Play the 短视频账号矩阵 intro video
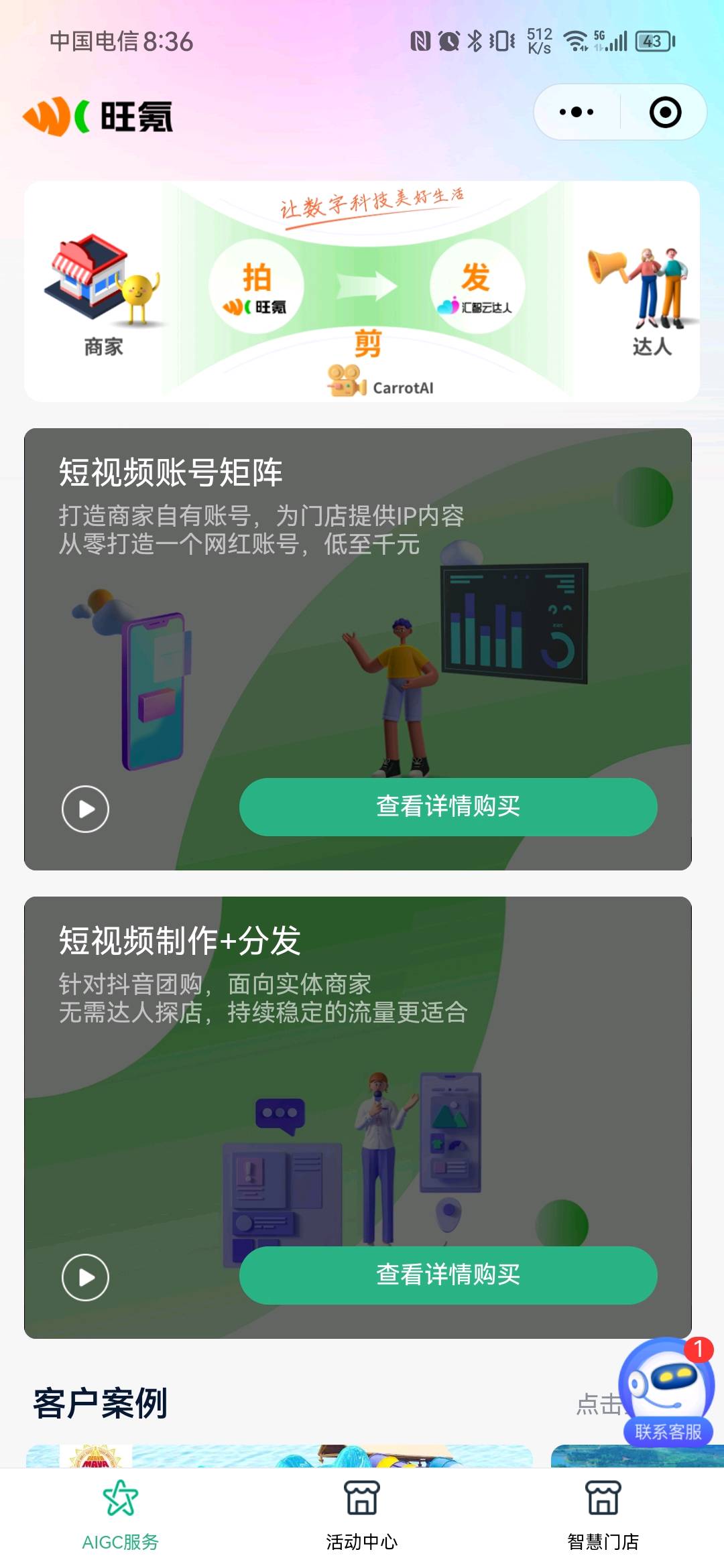 [x=85, y=809]
